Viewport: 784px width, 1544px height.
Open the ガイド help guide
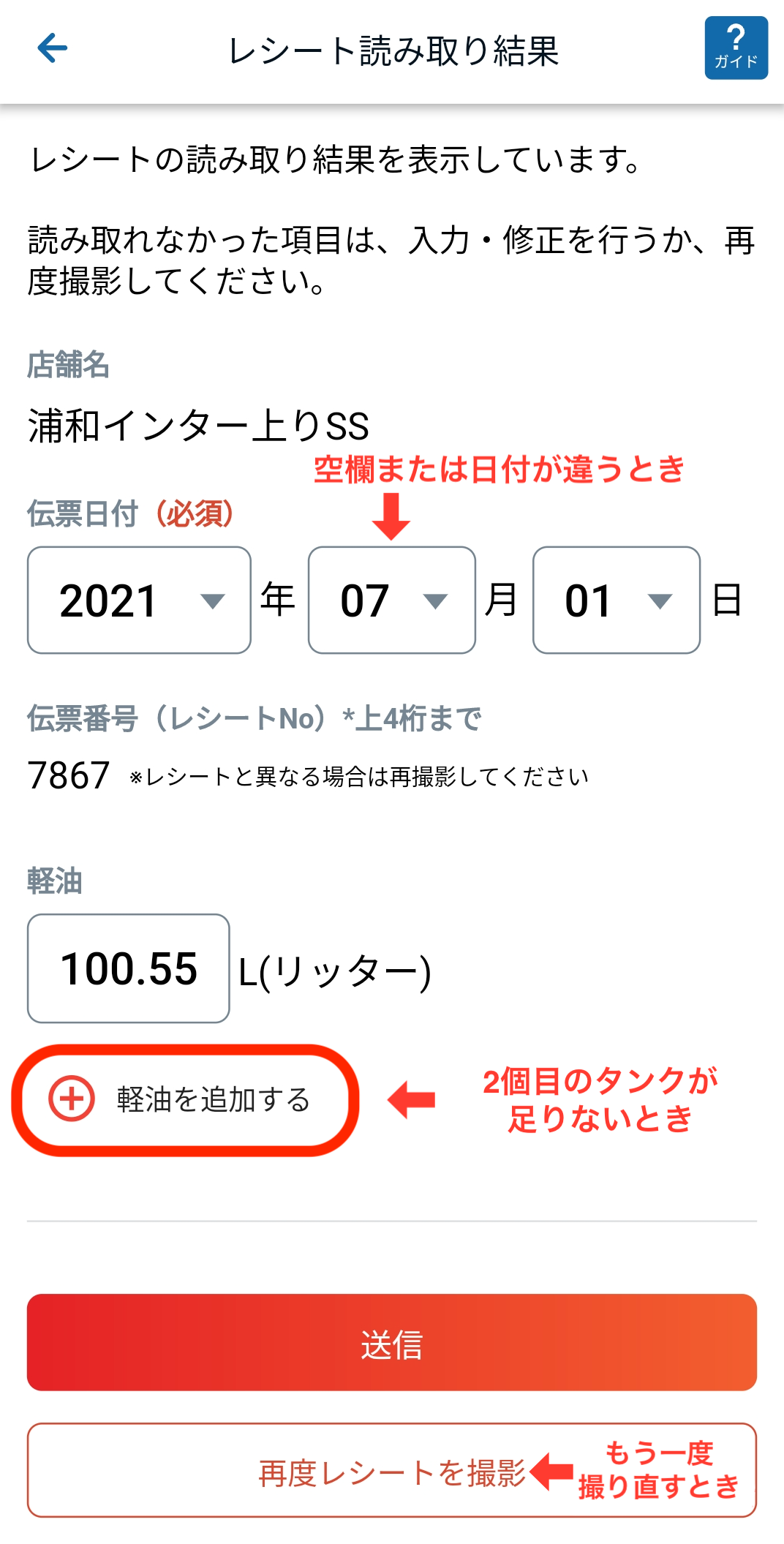pos(736,48)
